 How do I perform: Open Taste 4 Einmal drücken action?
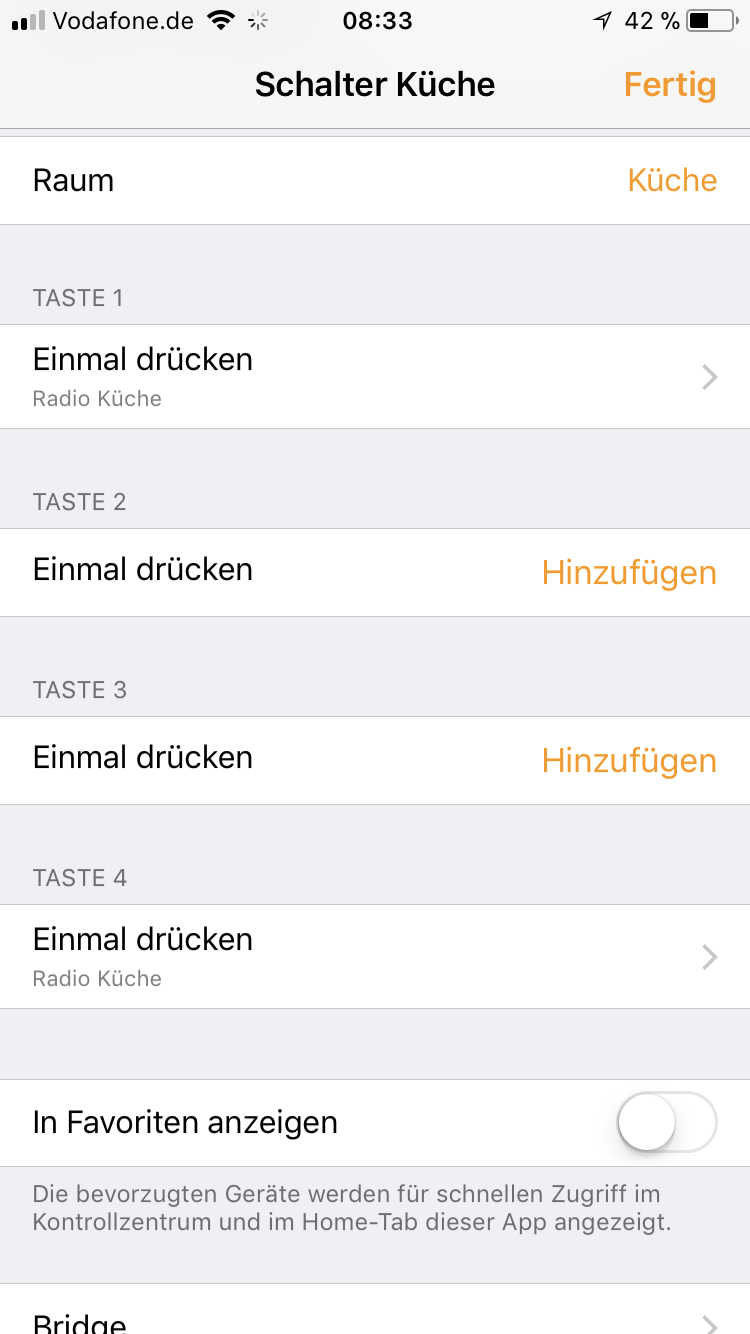coord(375,957)
